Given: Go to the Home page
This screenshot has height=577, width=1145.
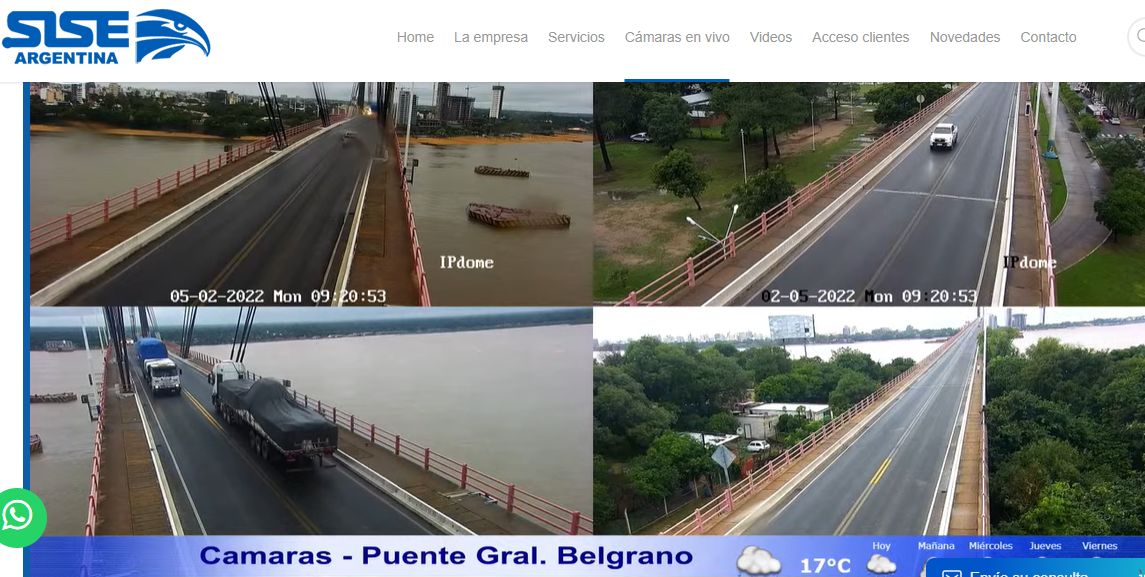Looking at the screenshot, I should click(x=415, y=37).
